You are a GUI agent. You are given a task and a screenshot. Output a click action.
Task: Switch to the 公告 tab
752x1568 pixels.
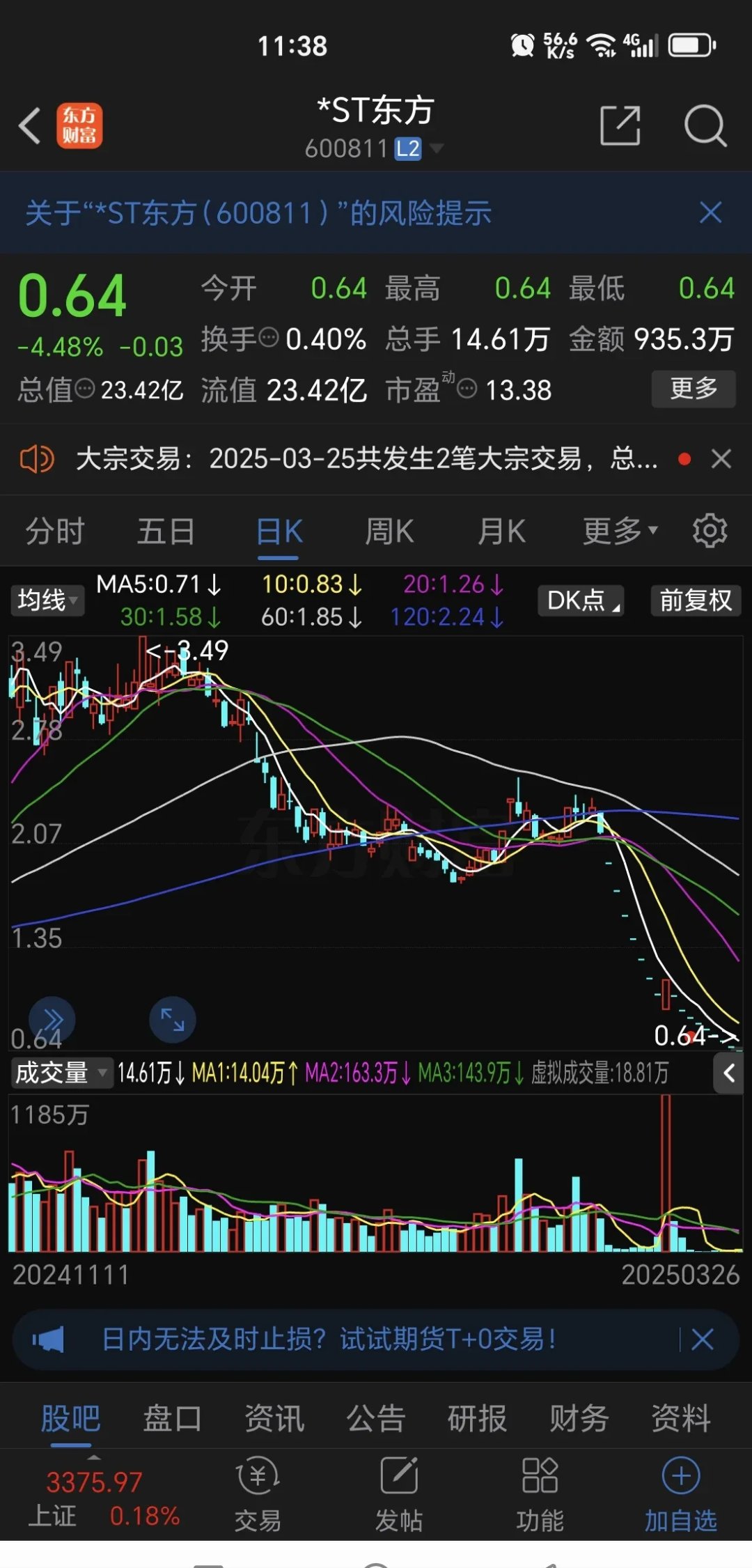[376, 1419]
